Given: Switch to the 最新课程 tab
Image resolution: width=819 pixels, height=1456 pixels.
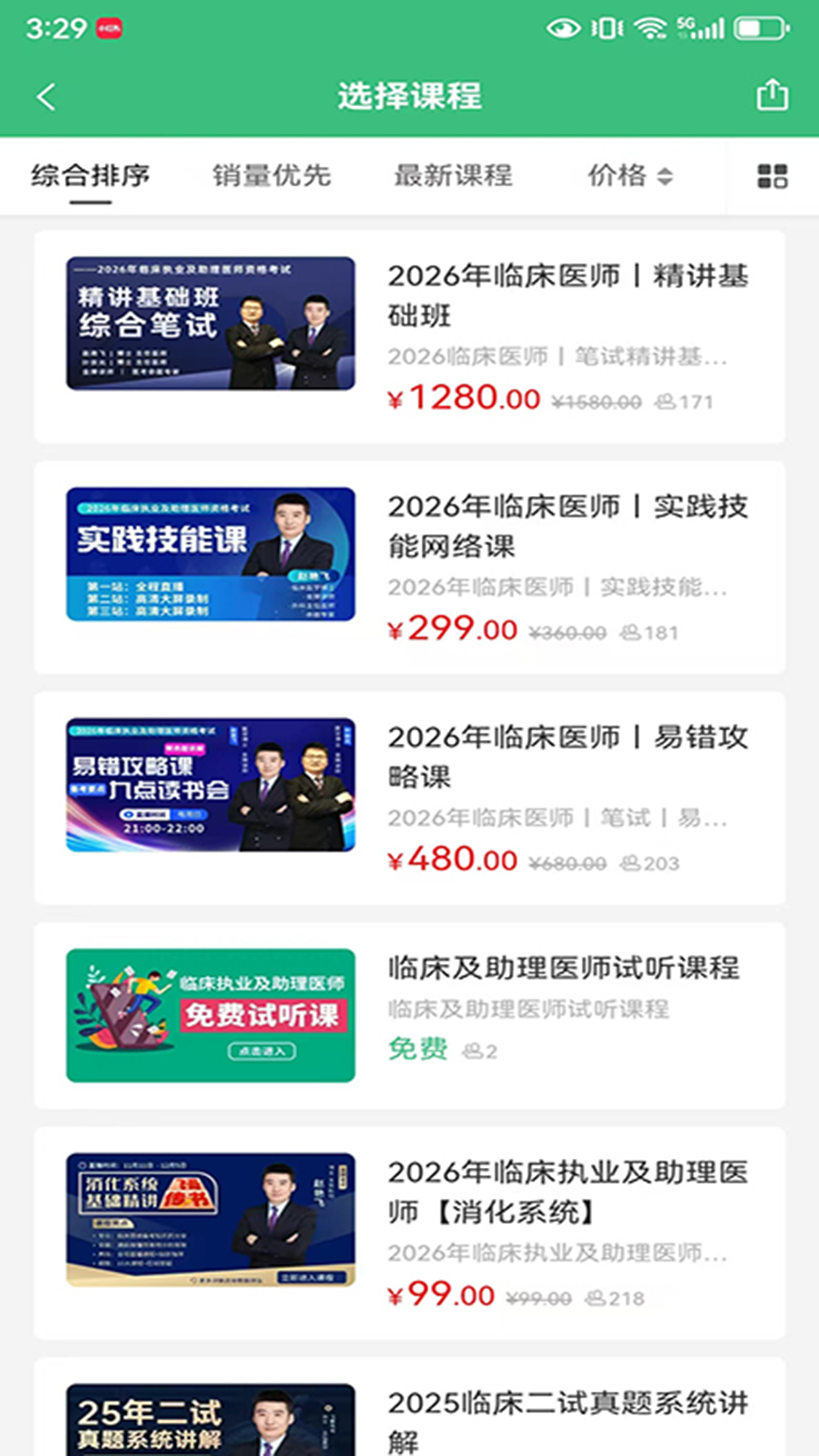Looking at the screenshot, I should (452, 176).
